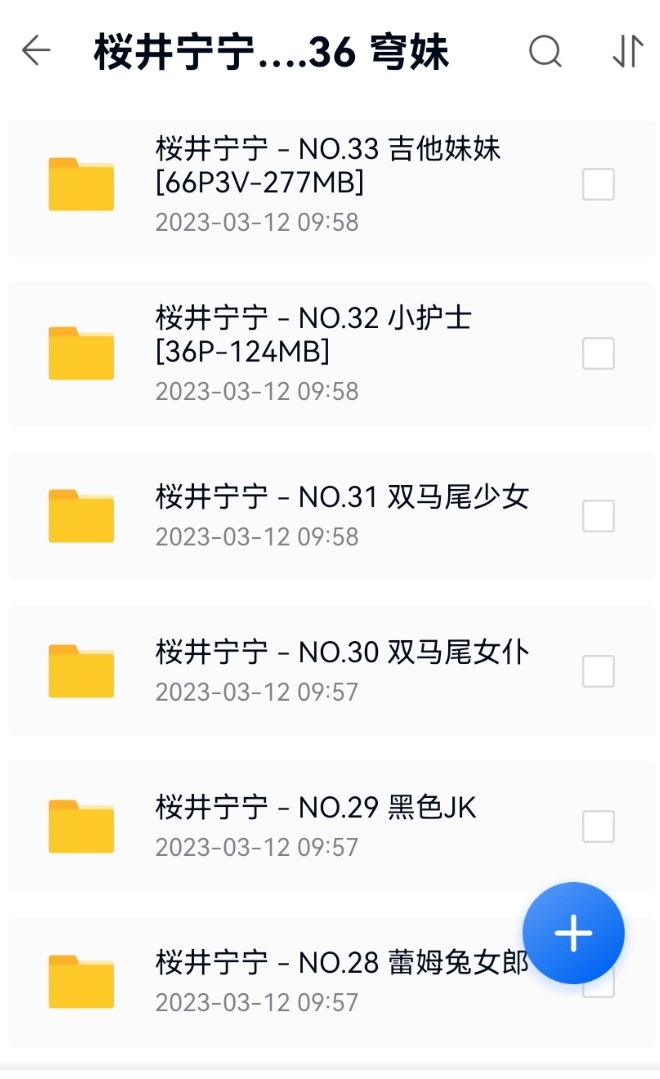Open the sort order icon
Screen dimensions: 660x1079
(627, 52)
